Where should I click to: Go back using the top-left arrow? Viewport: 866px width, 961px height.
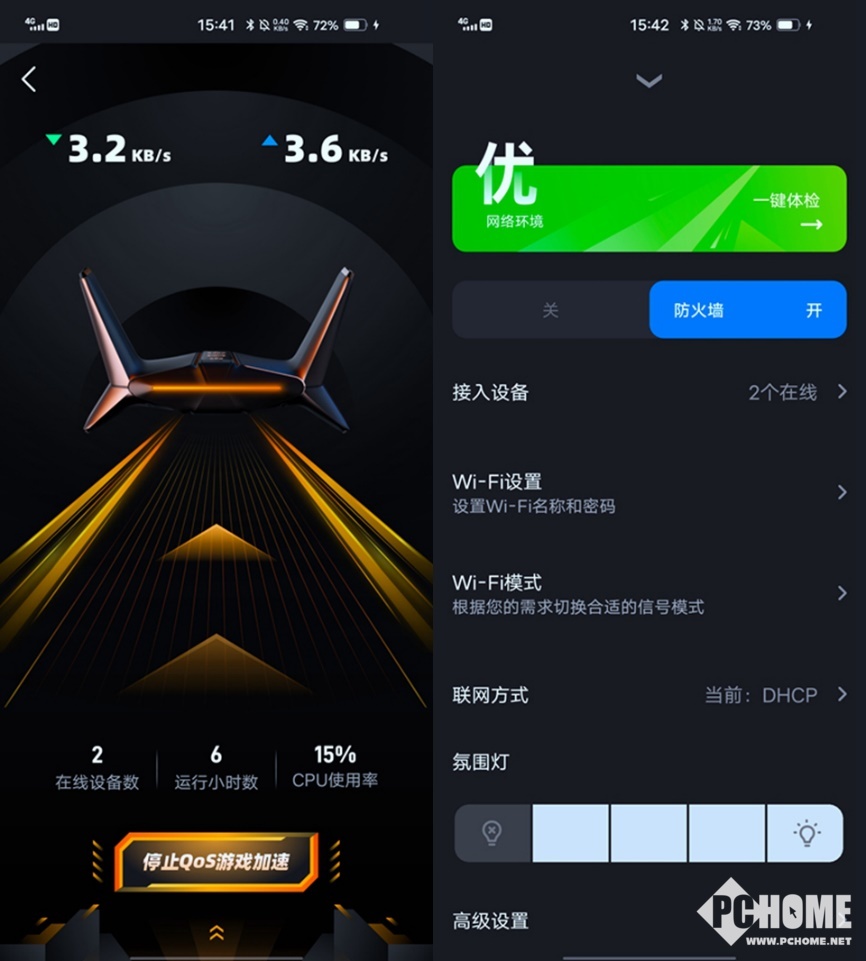[29, 80]
